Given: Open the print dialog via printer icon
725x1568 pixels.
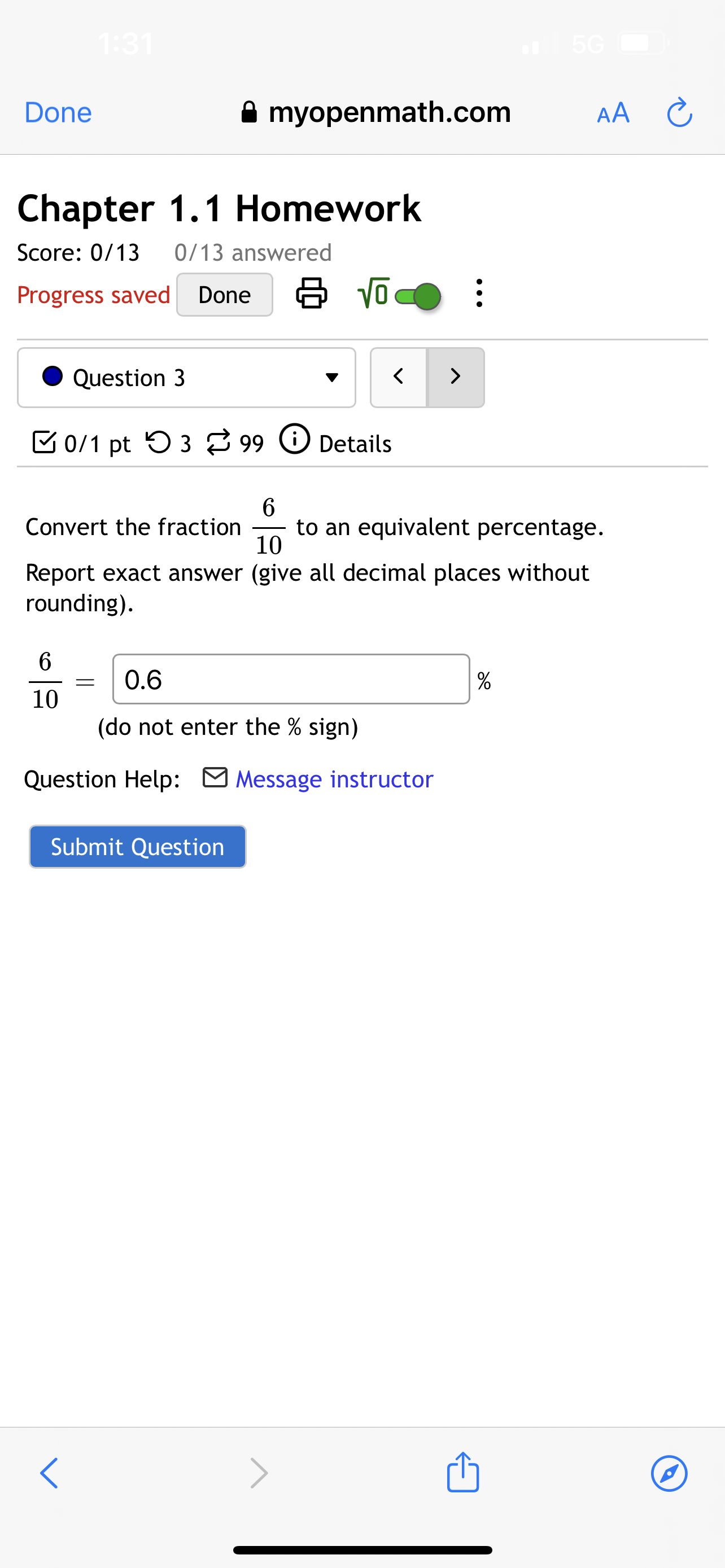Looking at the screenshot, I should click(312, 294).
